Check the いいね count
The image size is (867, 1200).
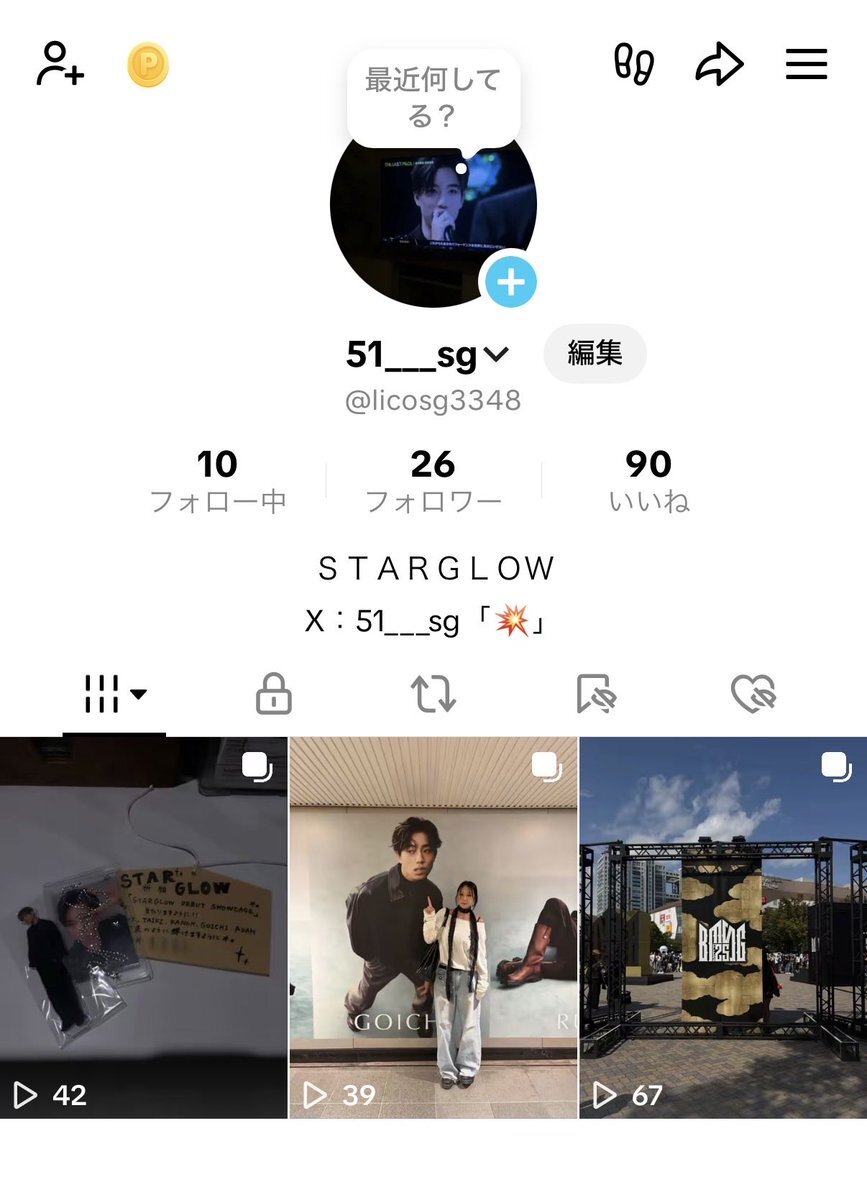[x=649, y=480]
